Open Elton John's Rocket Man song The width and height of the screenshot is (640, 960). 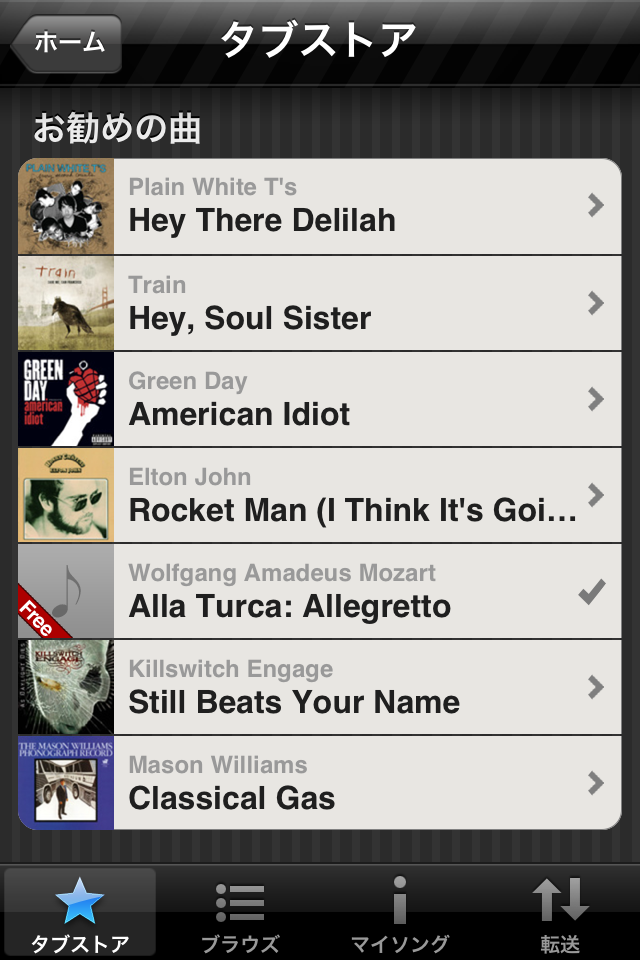click(320, 495)
